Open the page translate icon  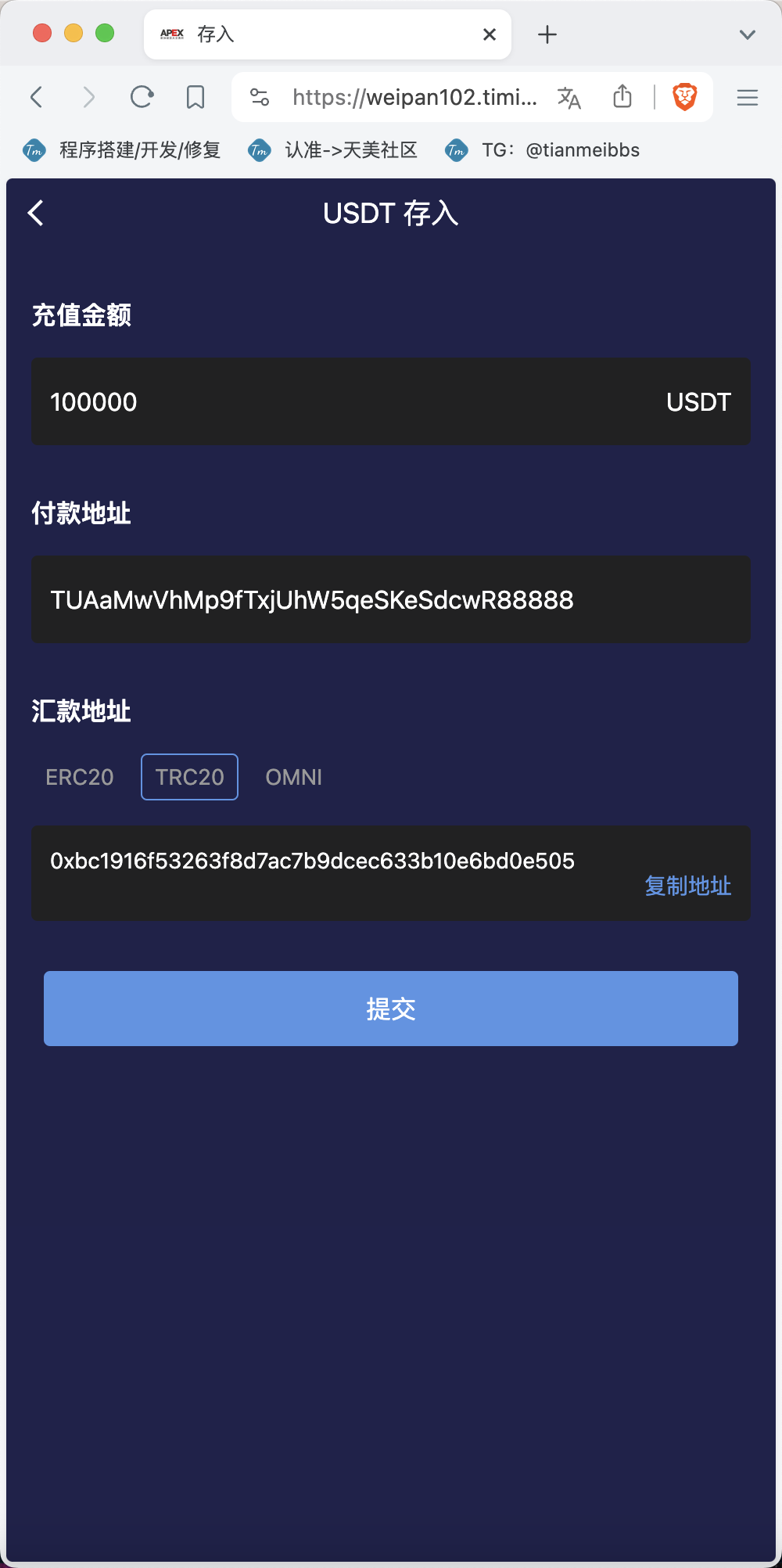tap(569, 97)
